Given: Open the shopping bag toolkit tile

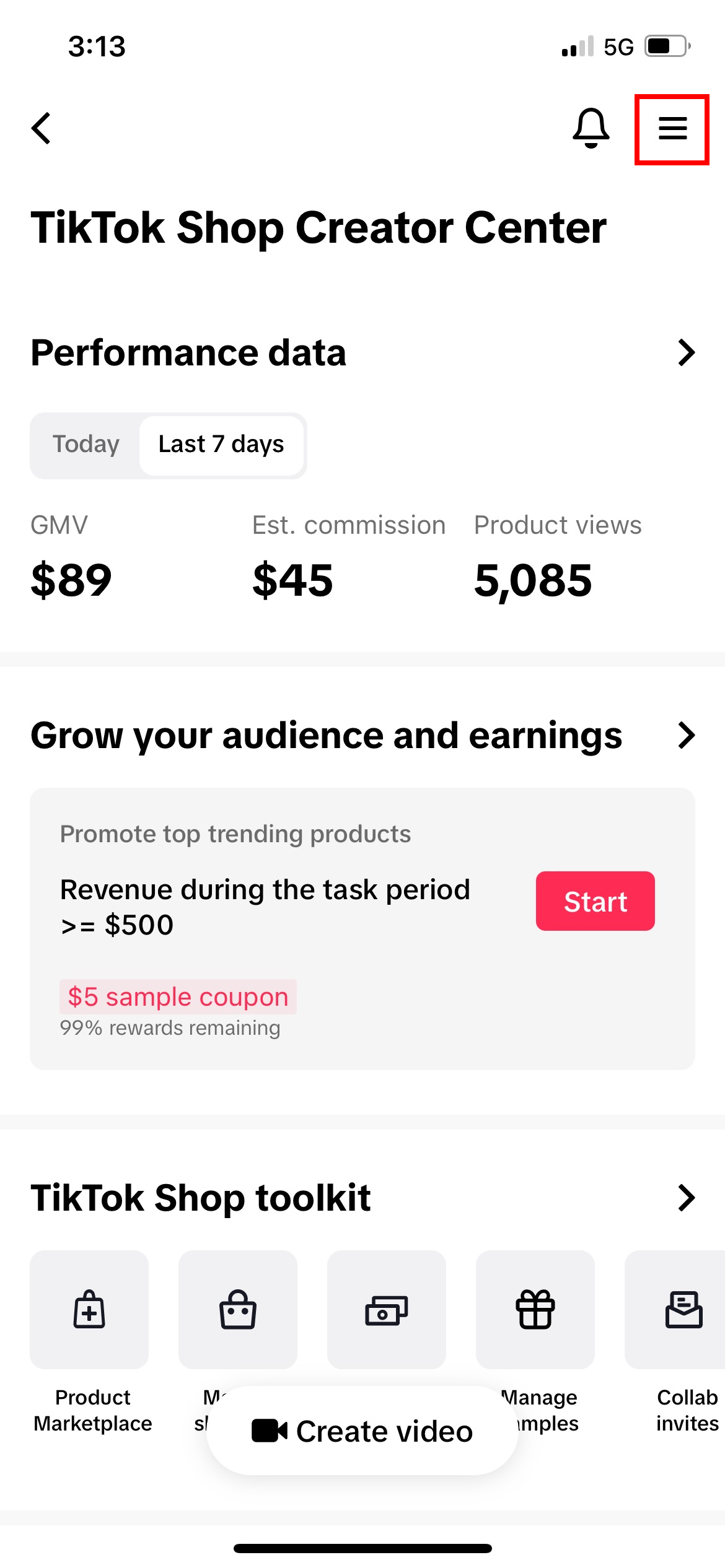Looking at the screenshot, I should click(x=238, y=1310).
